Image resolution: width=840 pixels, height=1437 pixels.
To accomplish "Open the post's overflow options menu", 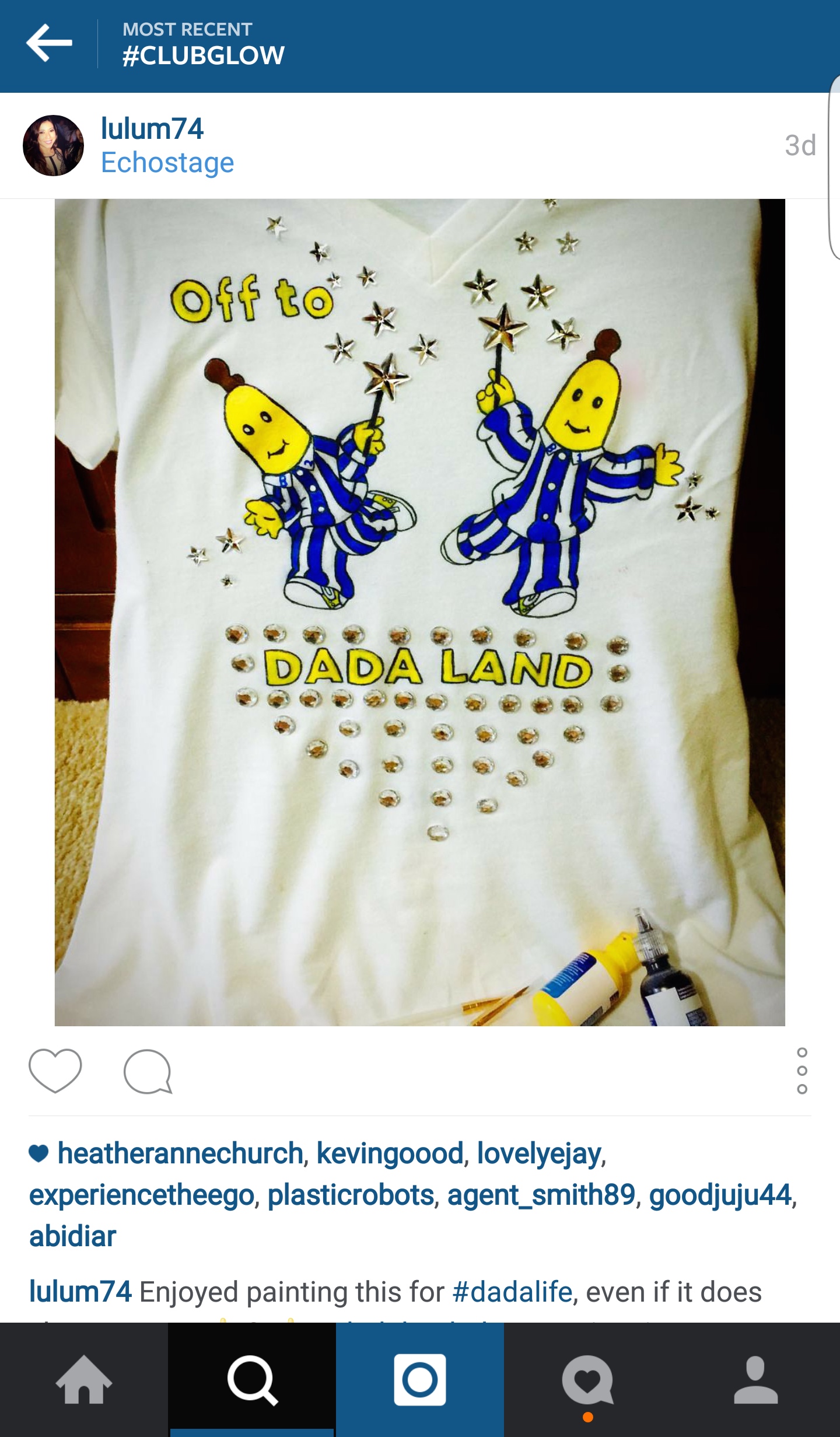I will pos(801,1071).
